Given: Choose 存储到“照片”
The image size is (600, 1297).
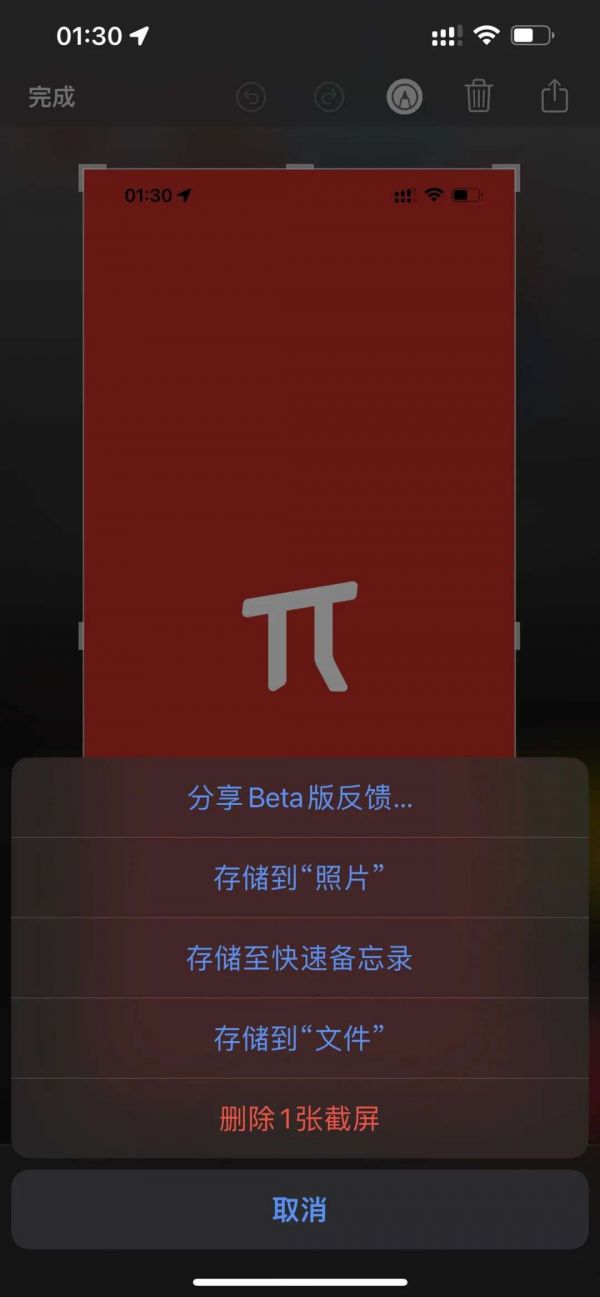Looking at the screenshot, I should click(300, 878).
